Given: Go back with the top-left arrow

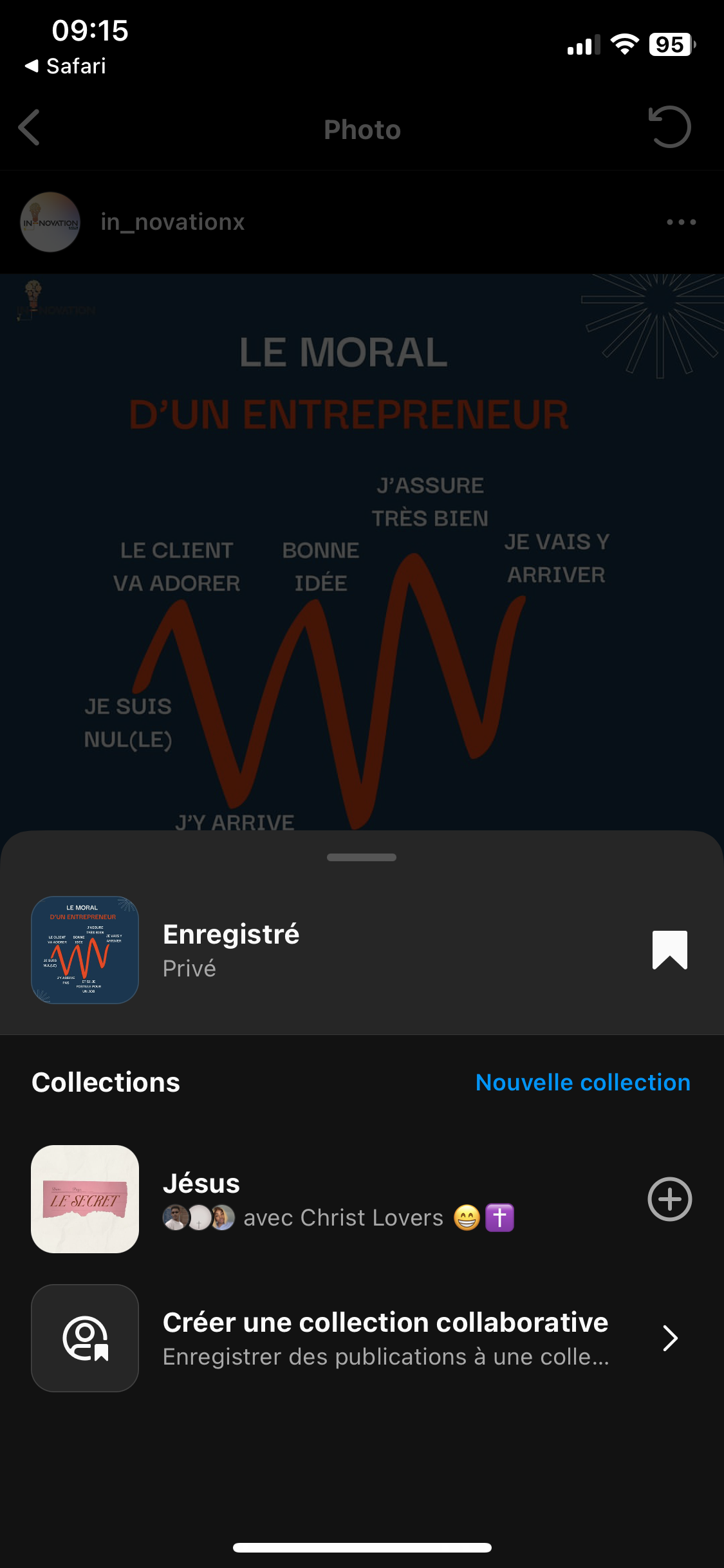Looking at the screenshot, I should tap(30, 127).
